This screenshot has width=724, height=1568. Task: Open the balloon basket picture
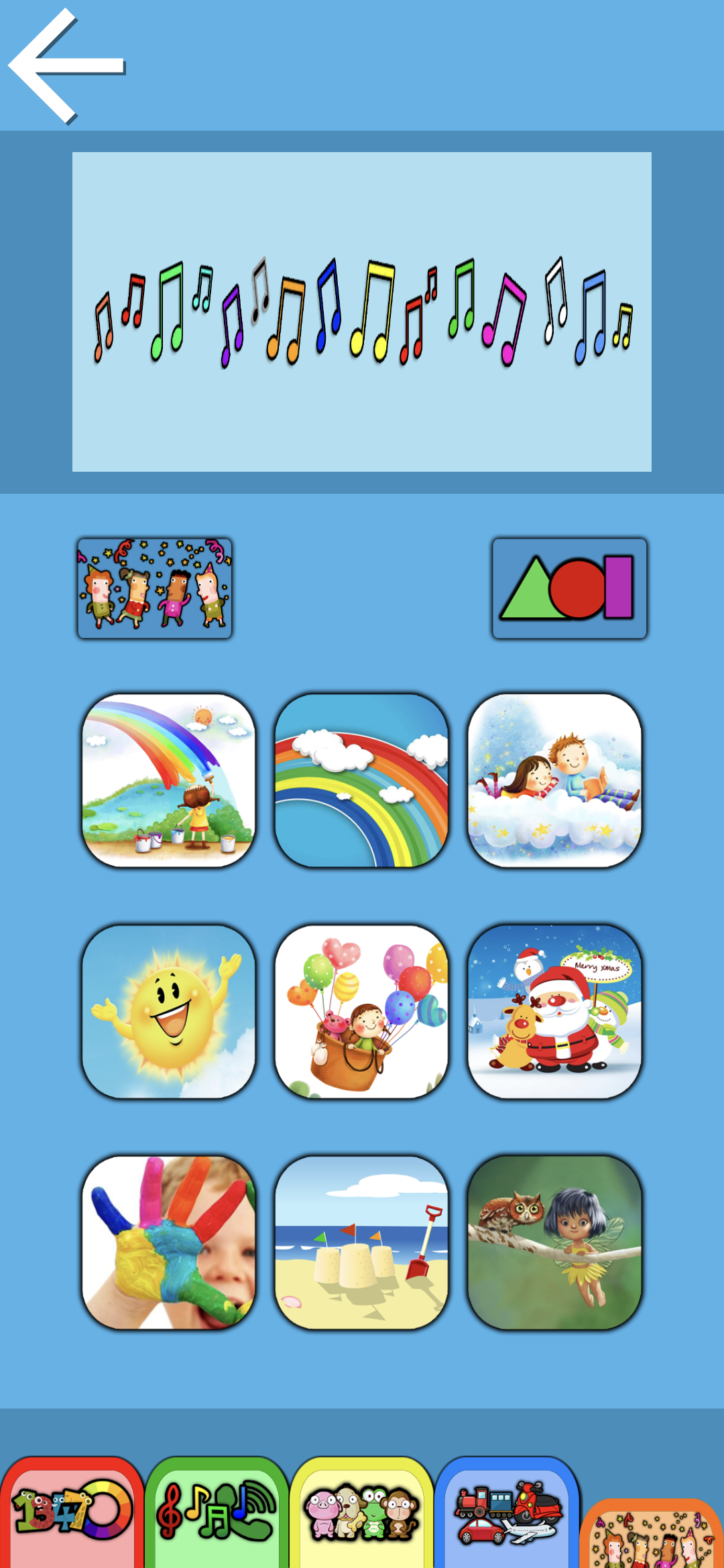pos(361,1012)
